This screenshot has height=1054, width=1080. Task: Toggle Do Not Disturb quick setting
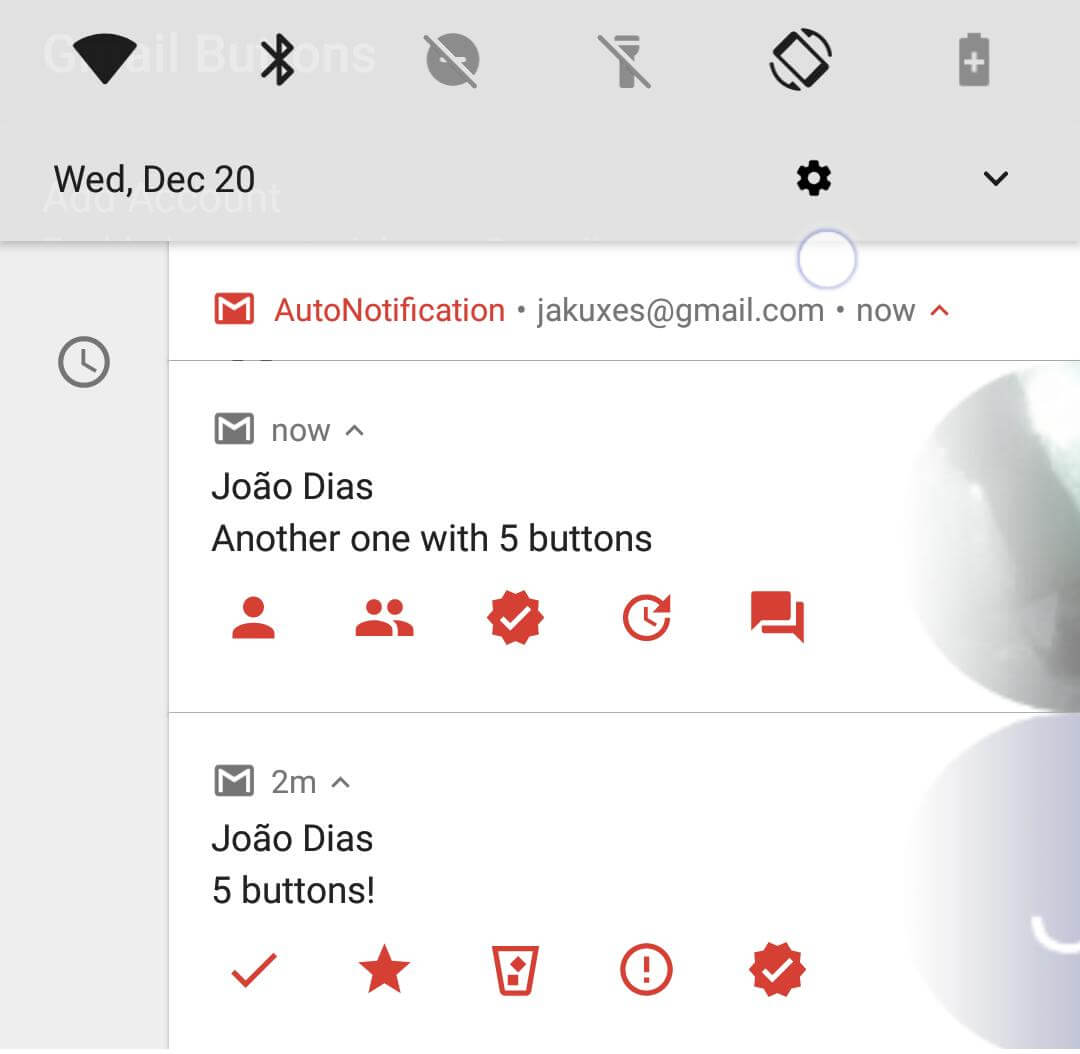(452, 60)
